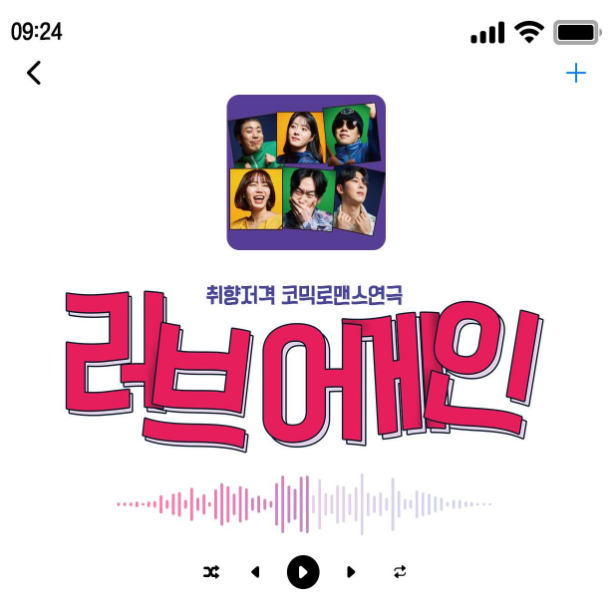
Task: Skip to the previous track
Action: point(255,572)
